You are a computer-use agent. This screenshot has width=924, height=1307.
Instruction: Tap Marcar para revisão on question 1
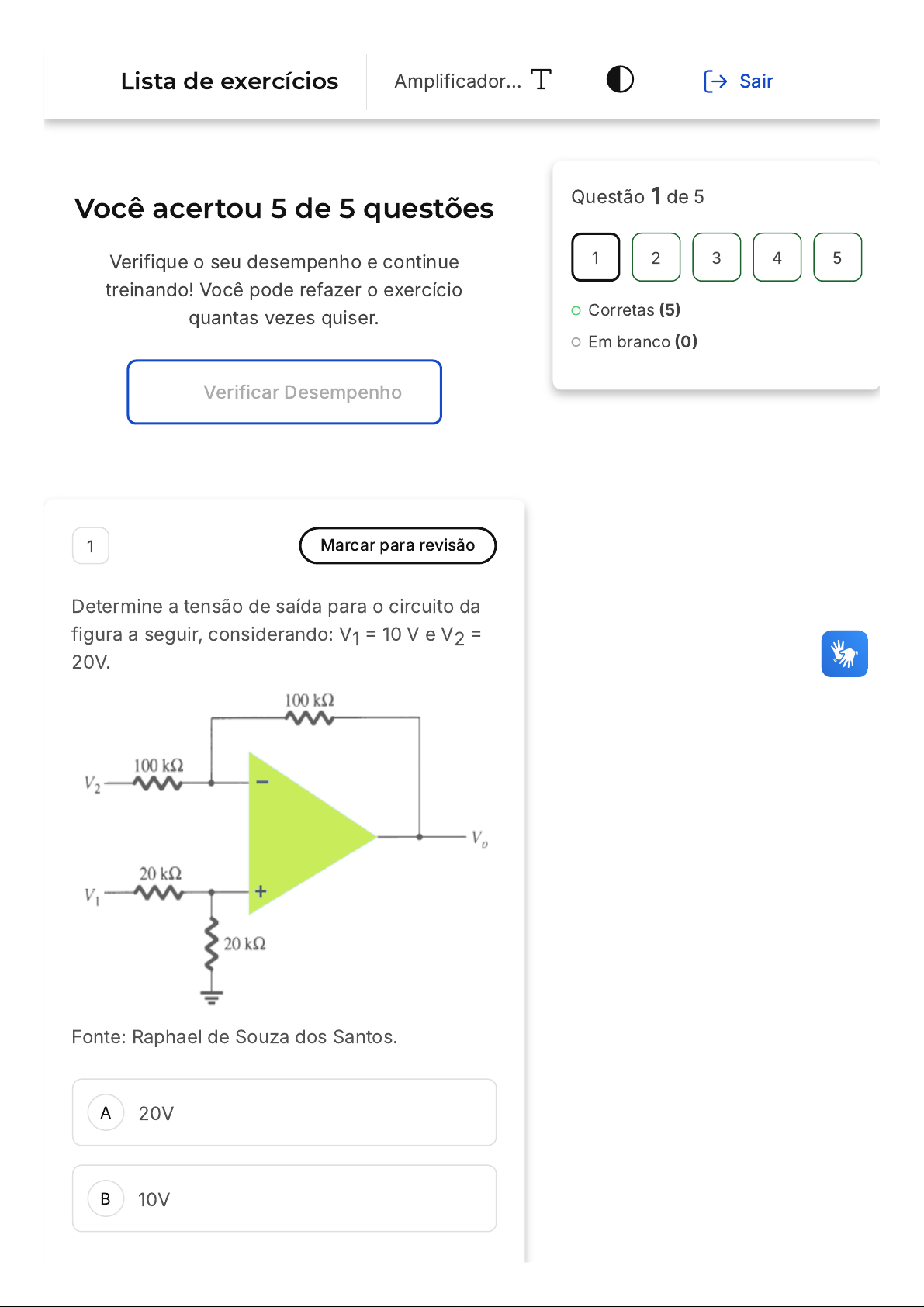pos(398,545)
